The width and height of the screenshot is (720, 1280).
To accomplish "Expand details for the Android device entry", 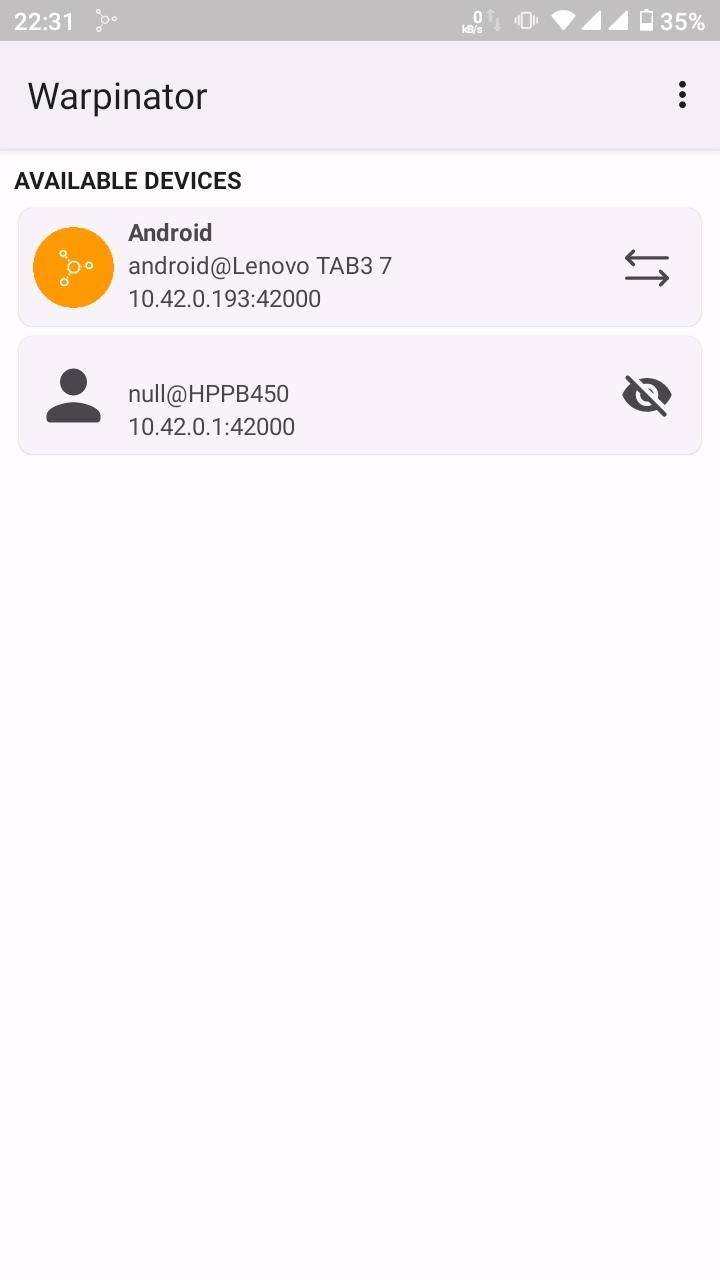I will click(x=300, y=266).
